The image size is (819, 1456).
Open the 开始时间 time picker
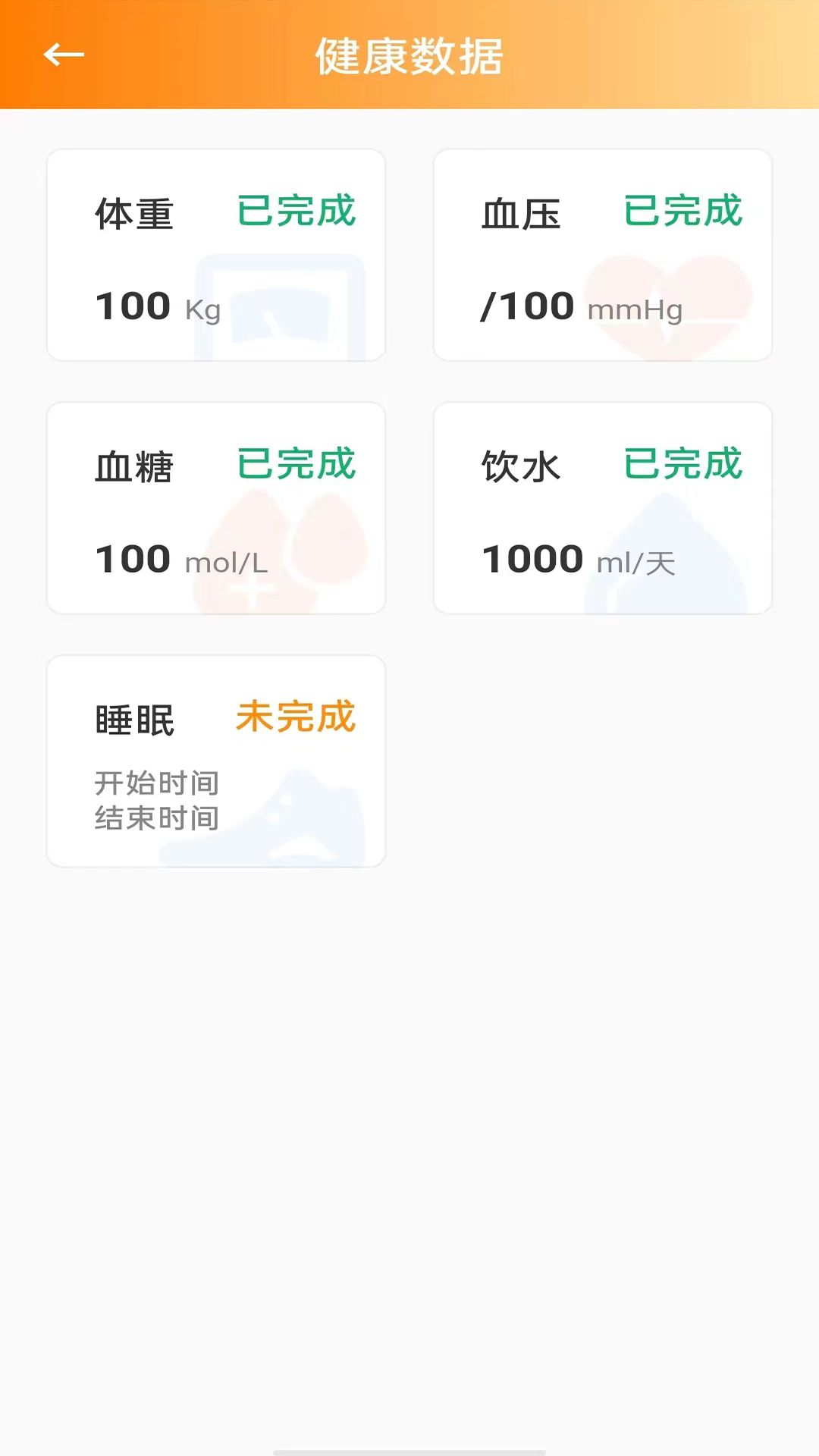(x=156, y=783)
